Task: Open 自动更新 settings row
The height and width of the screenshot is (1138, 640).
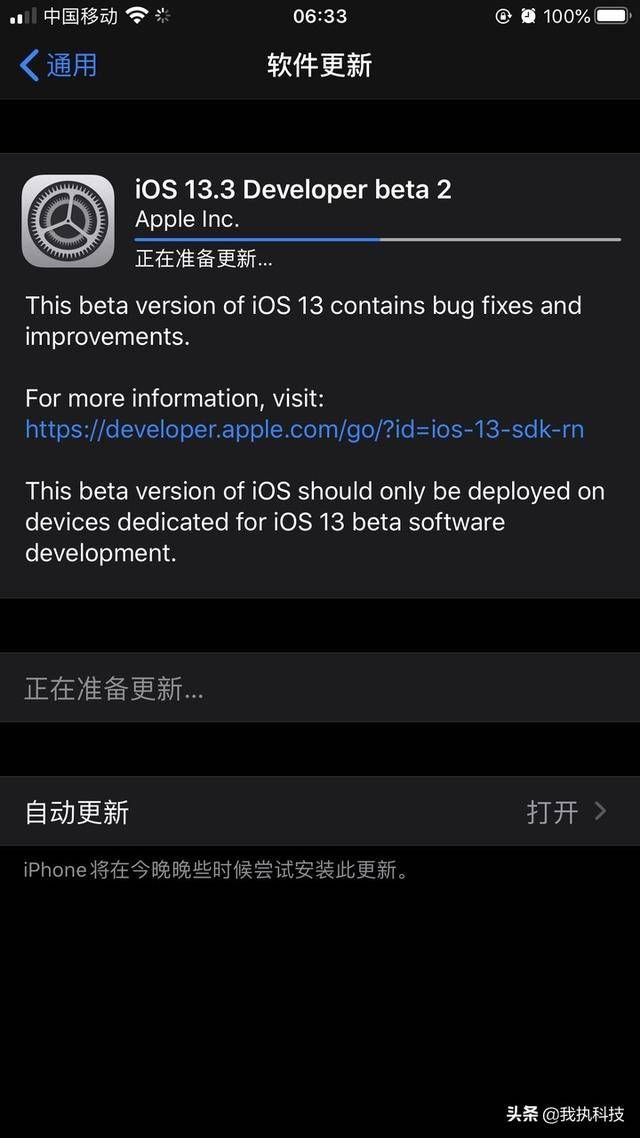Action: [x=319, y=811]
